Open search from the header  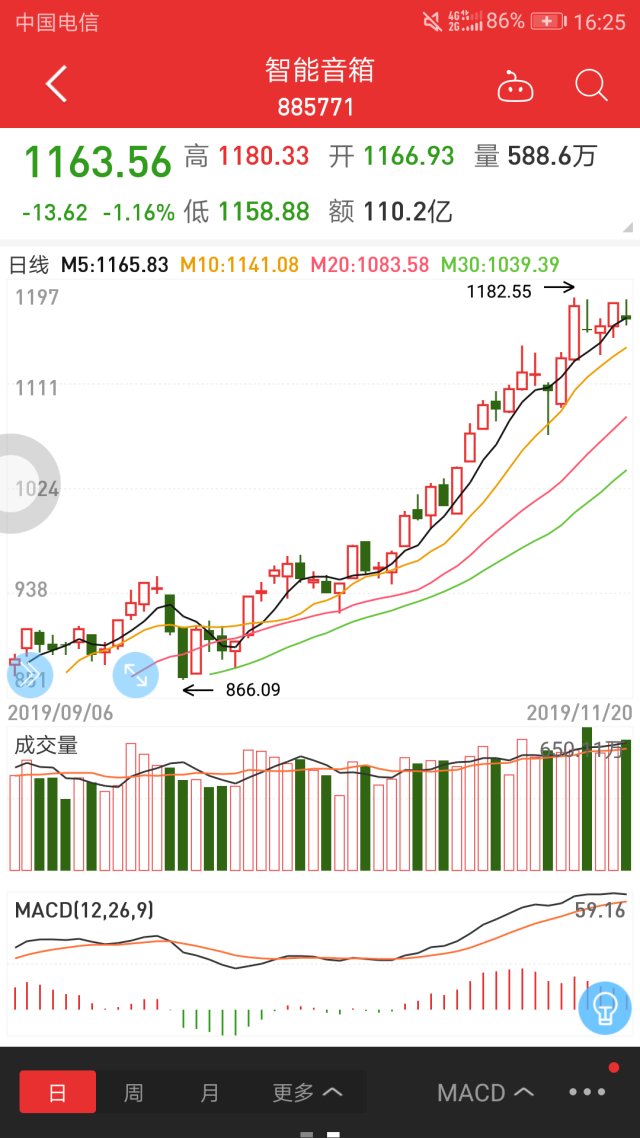coord(591,86)
